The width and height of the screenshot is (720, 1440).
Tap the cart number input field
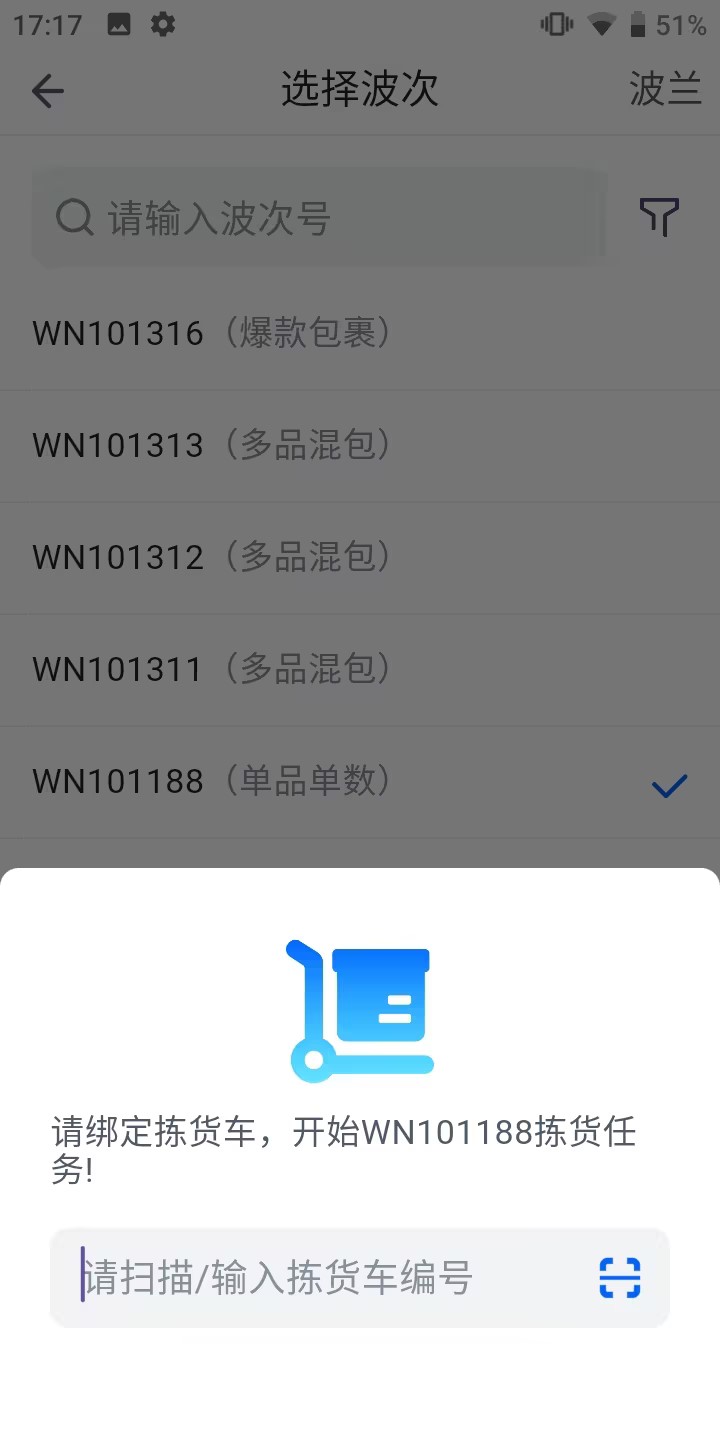point(320,1278)
